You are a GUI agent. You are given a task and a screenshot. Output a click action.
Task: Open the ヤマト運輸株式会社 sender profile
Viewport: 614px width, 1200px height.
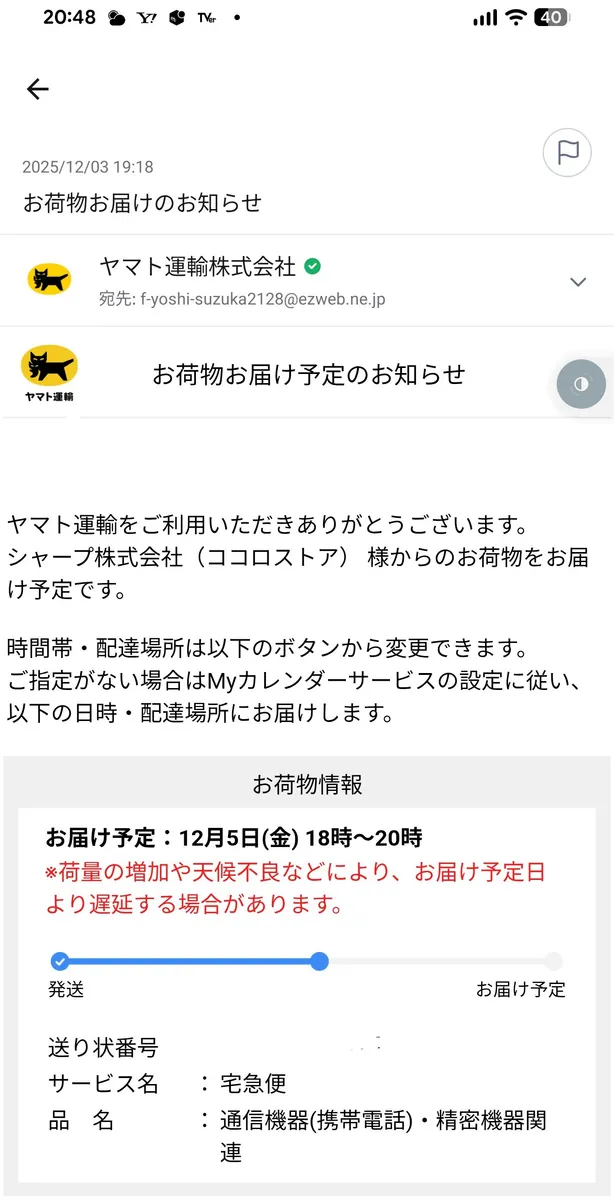[198, 267]
